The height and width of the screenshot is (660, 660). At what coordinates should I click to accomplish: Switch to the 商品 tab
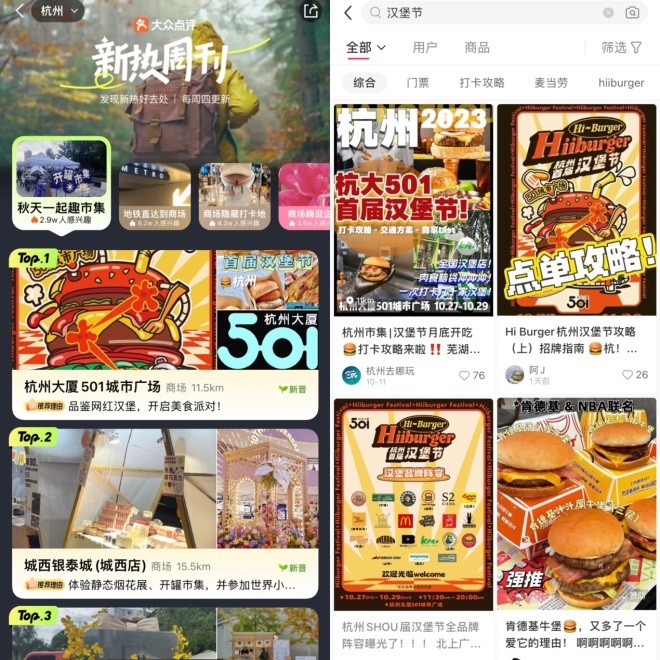pos(477,48)
